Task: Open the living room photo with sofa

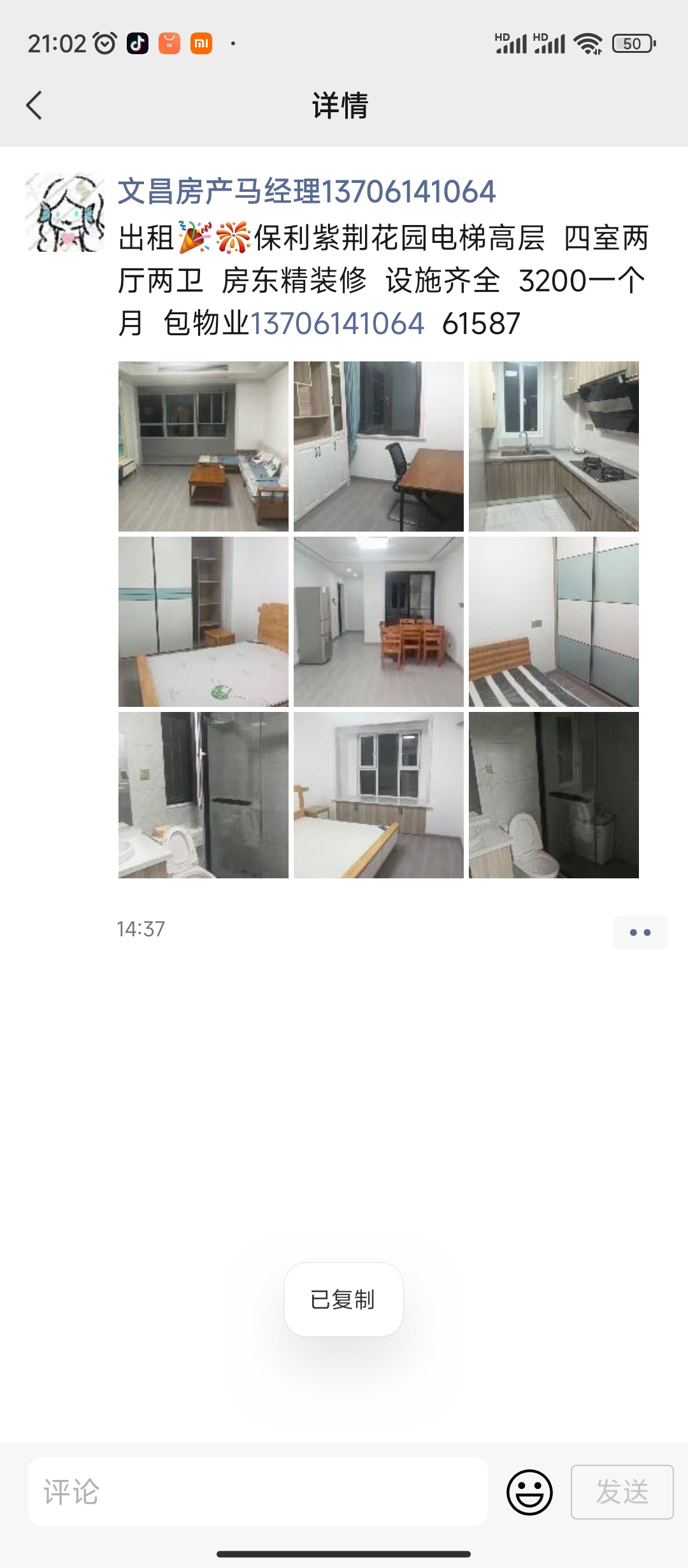Action: 203,446
